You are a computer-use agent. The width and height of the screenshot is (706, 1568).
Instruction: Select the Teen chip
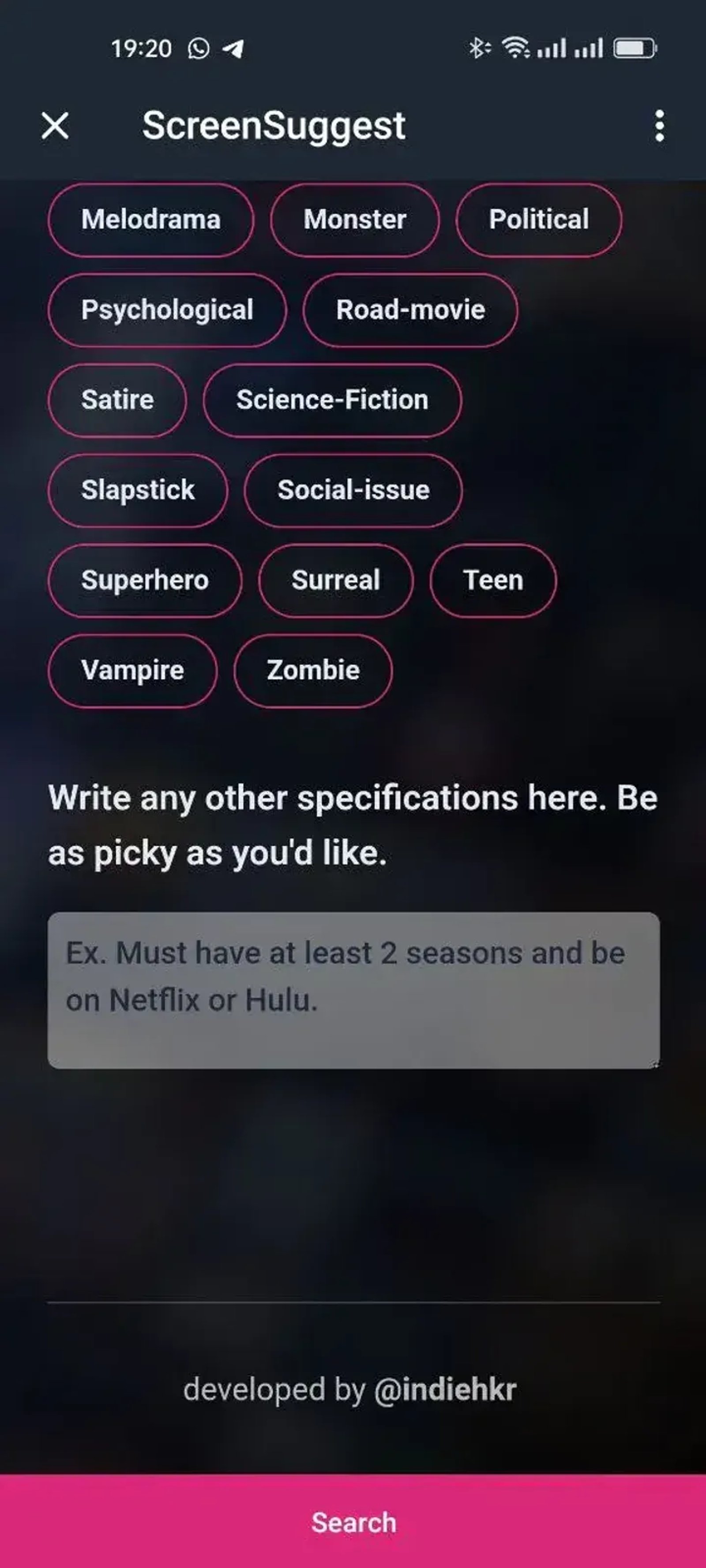point(493,580)
